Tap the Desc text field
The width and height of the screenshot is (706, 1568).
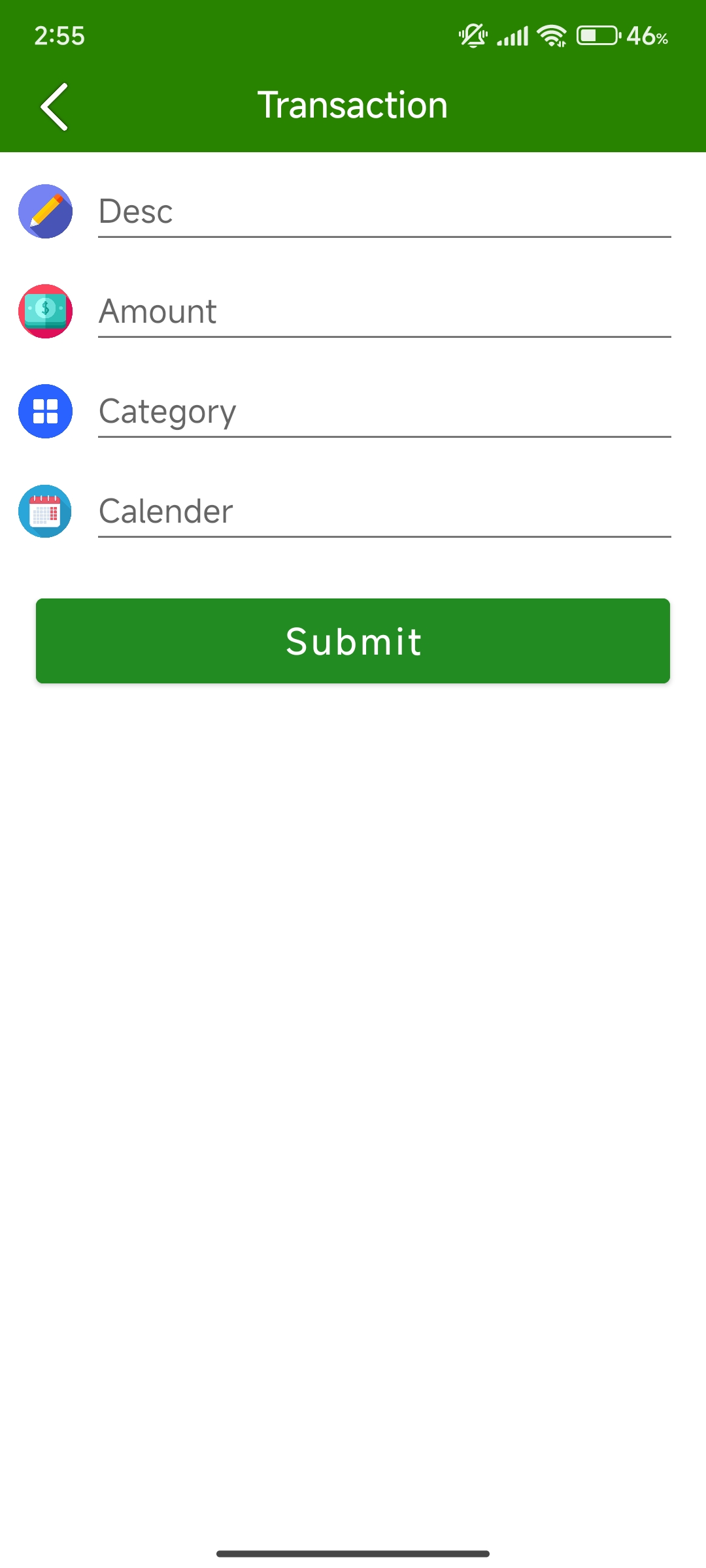click(384, 212)
